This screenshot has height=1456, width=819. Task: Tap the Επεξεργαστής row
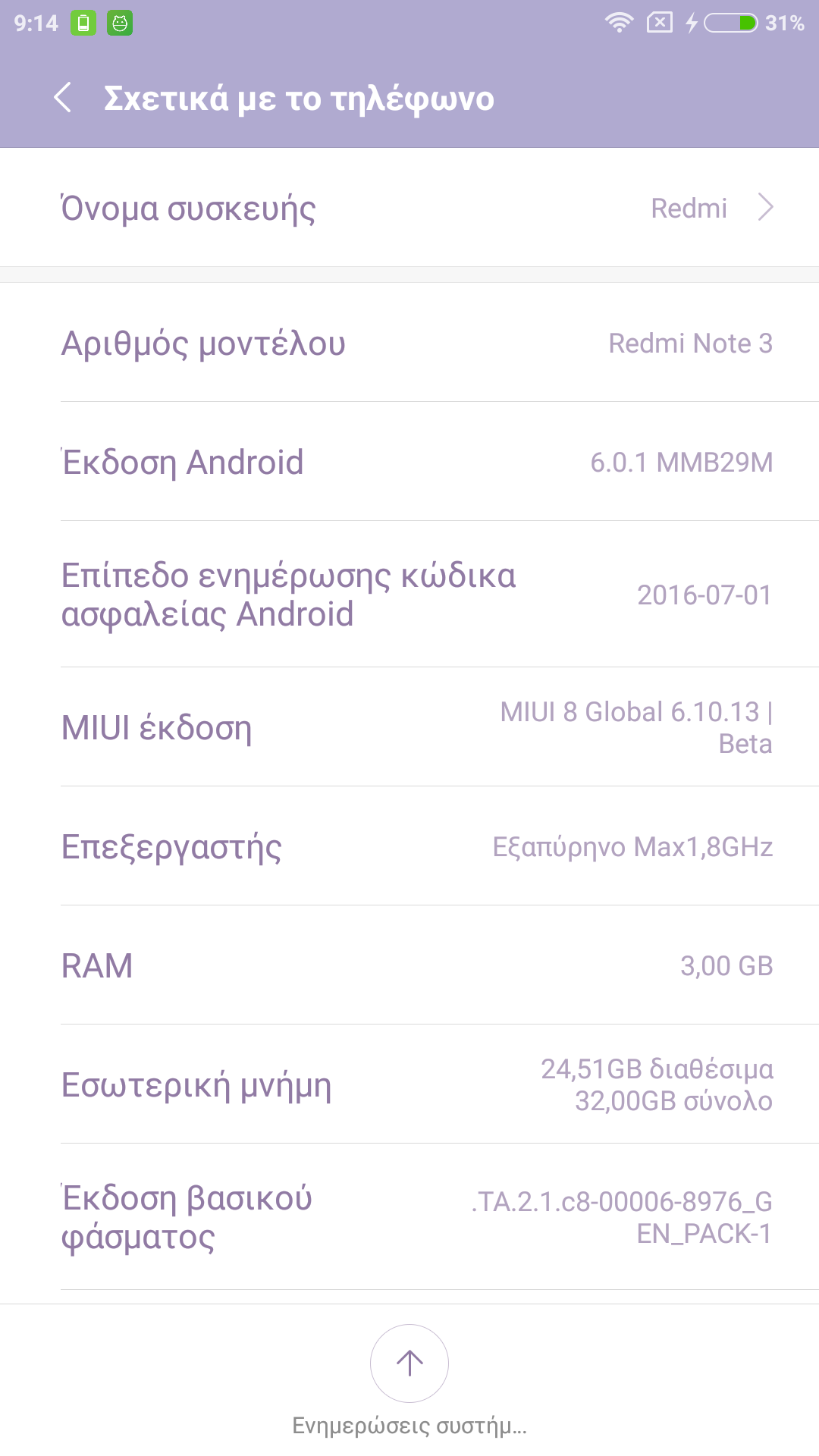(x=409, y=846)
